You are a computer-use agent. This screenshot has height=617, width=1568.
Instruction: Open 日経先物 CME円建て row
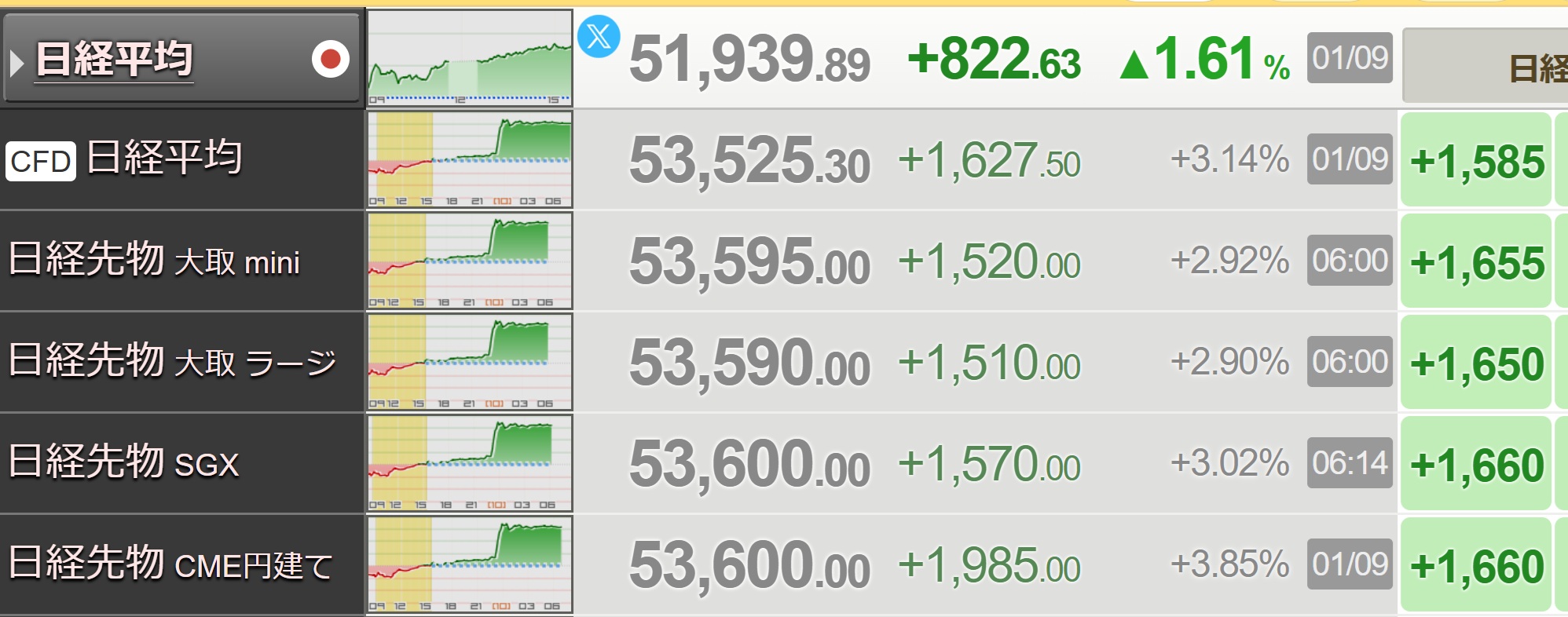pos(170,564)
